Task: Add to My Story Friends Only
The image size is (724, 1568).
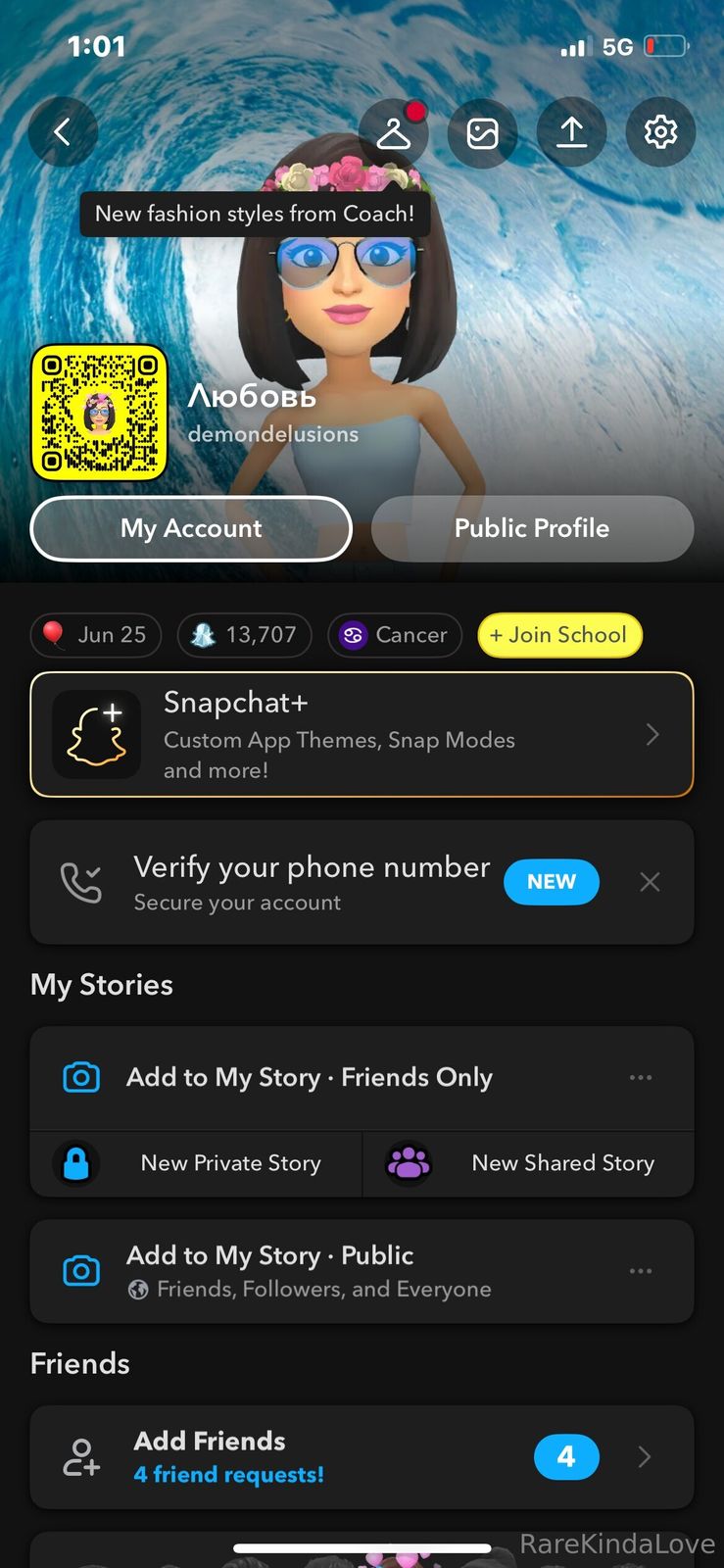Action: pos(309,1077)
